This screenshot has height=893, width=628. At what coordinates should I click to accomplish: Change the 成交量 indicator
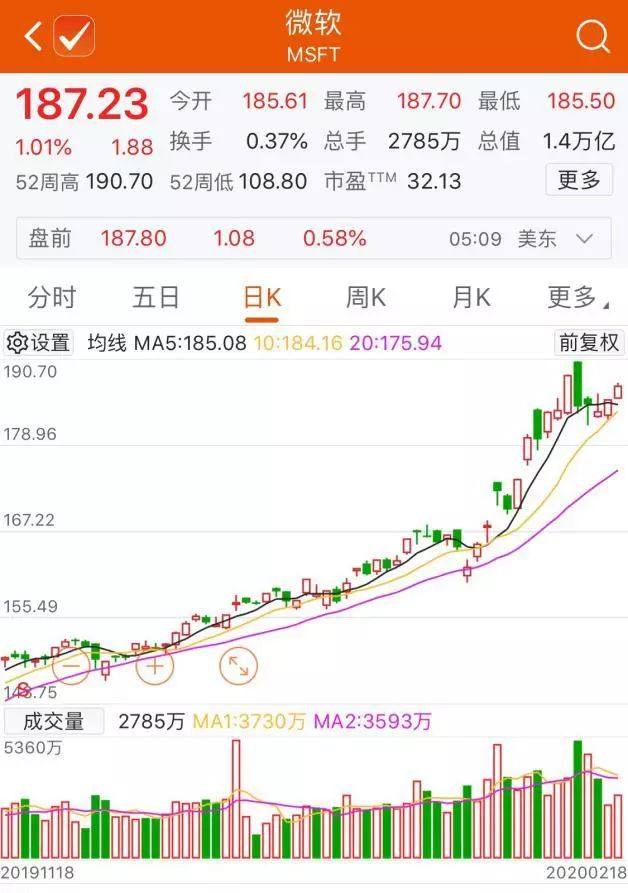click(x=54, y=721)
